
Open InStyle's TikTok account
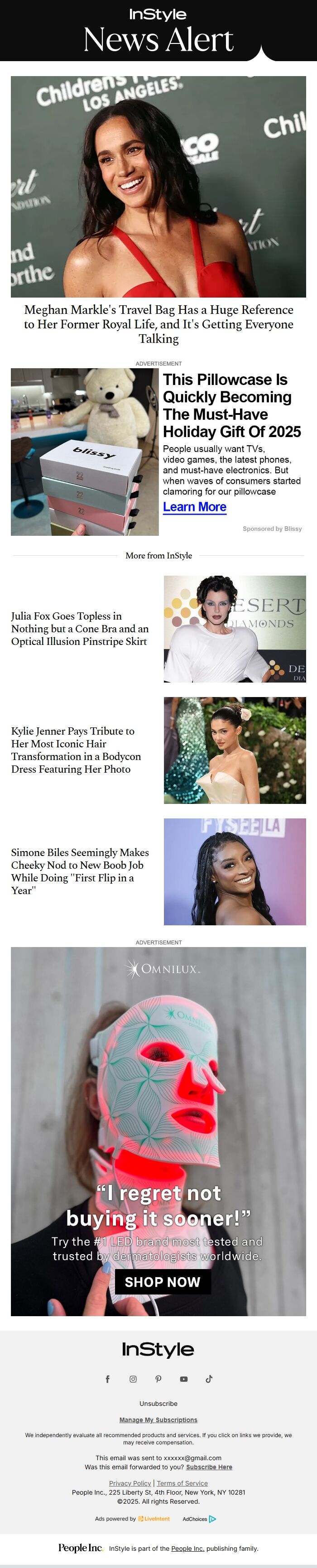209,1379
